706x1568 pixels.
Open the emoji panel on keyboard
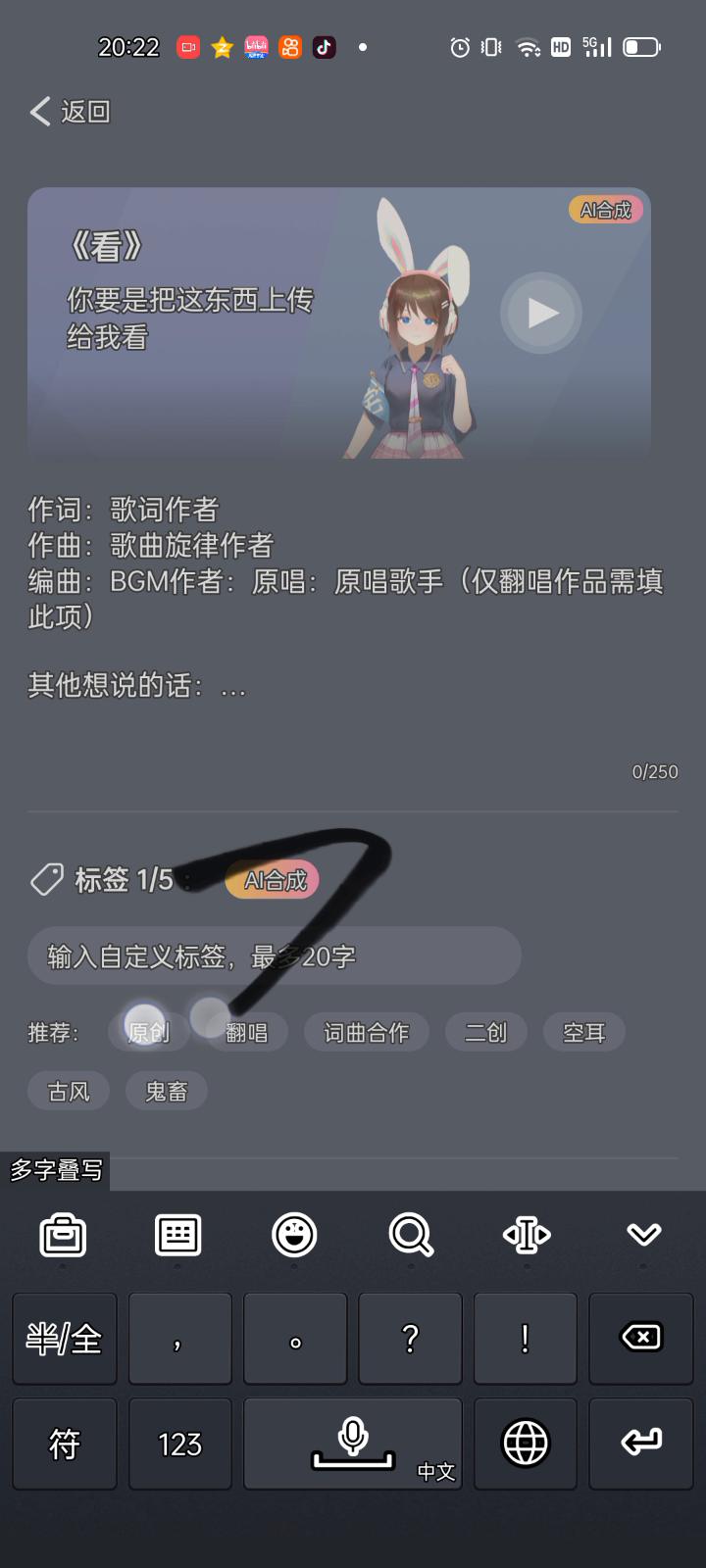pos(294,1235)
